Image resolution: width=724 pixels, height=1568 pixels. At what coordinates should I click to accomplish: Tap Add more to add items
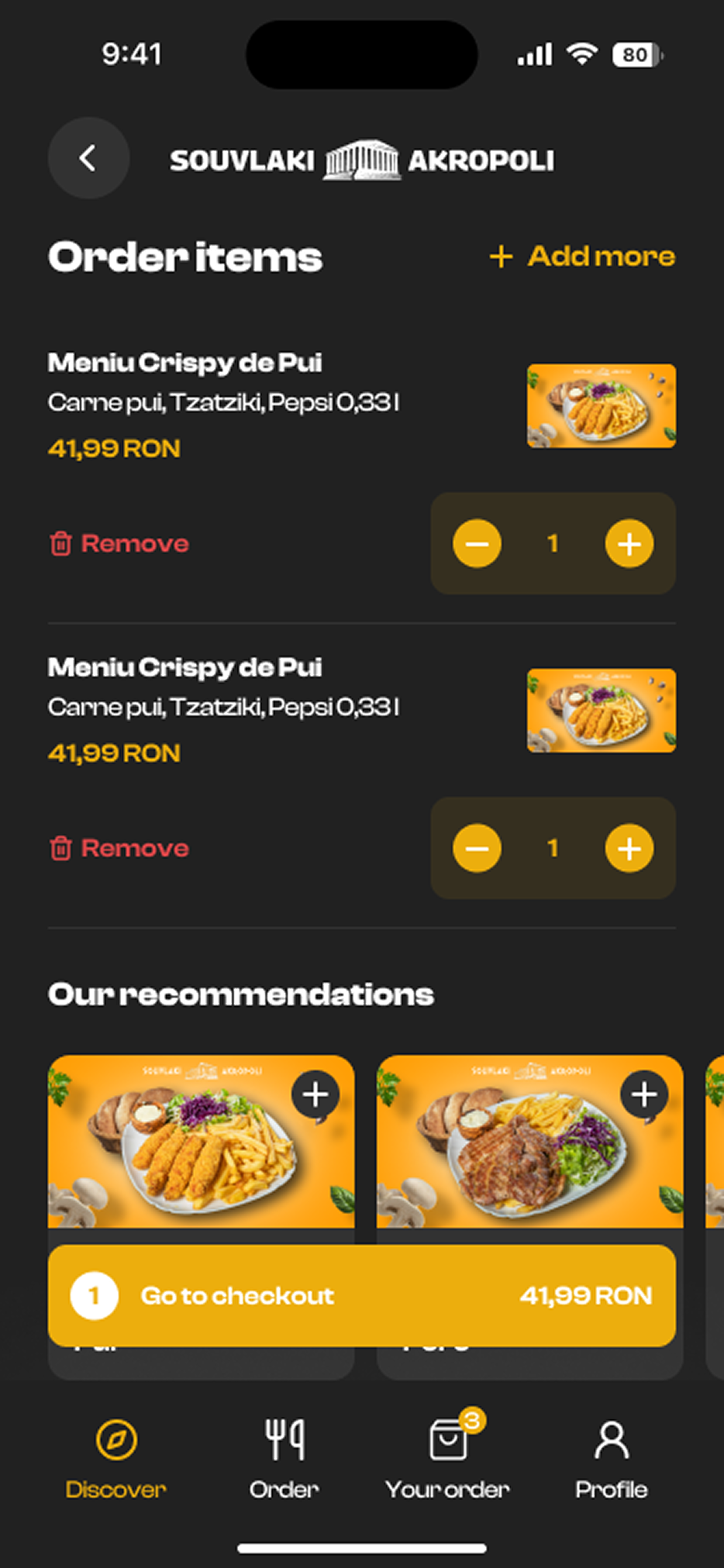click(x=582, y=256)
